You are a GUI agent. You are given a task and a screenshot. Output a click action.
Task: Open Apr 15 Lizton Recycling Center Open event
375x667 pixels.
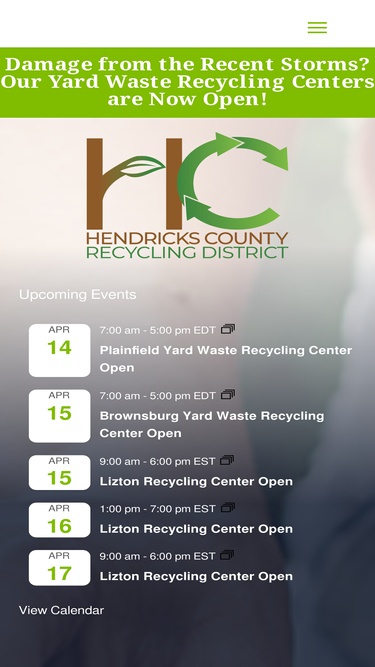coord(196,482)
